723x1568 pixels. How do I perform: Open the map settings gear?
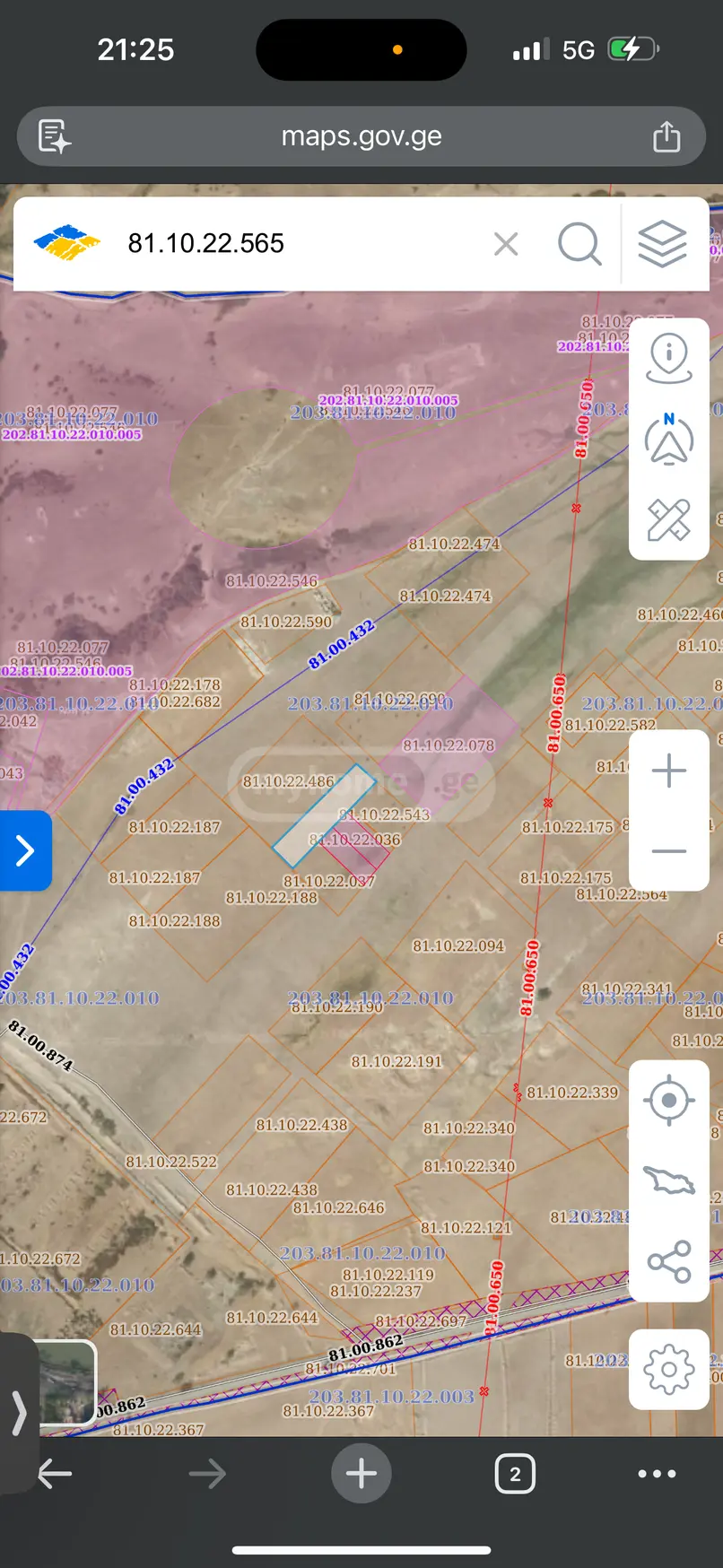669,1370
